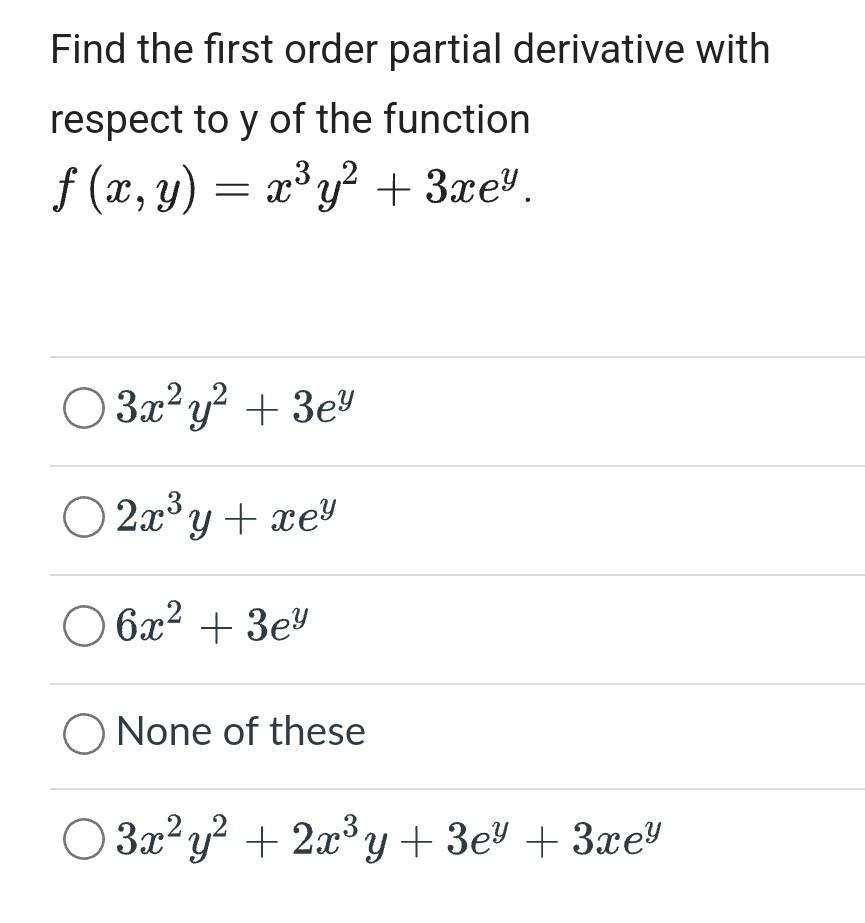Click the radio circle beside the first option
This screenshot has width=865, height=923.
(x=84, y=405)
